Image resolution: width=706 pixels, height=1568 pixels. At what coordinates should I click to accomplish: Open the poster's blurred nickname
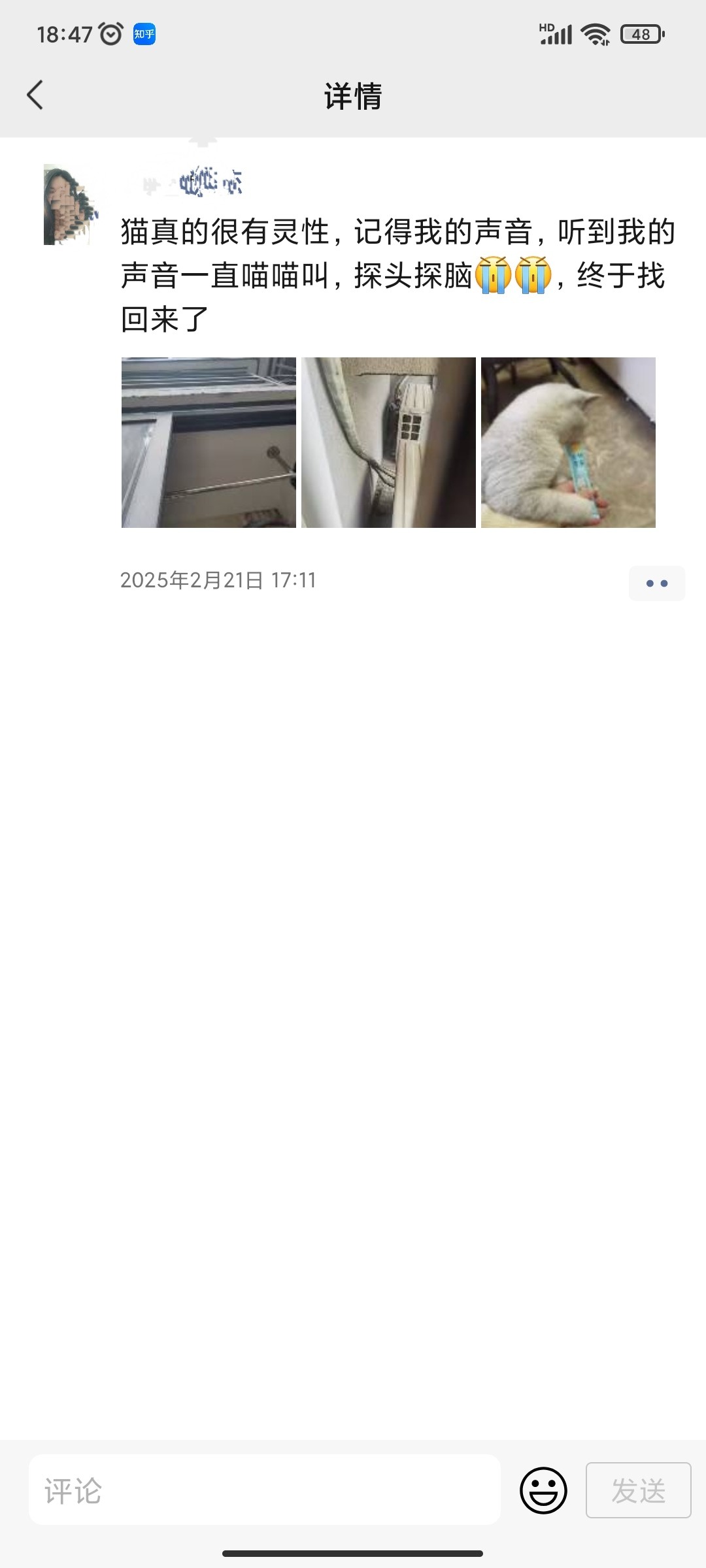pyautogui.click(x=193, y=182)
